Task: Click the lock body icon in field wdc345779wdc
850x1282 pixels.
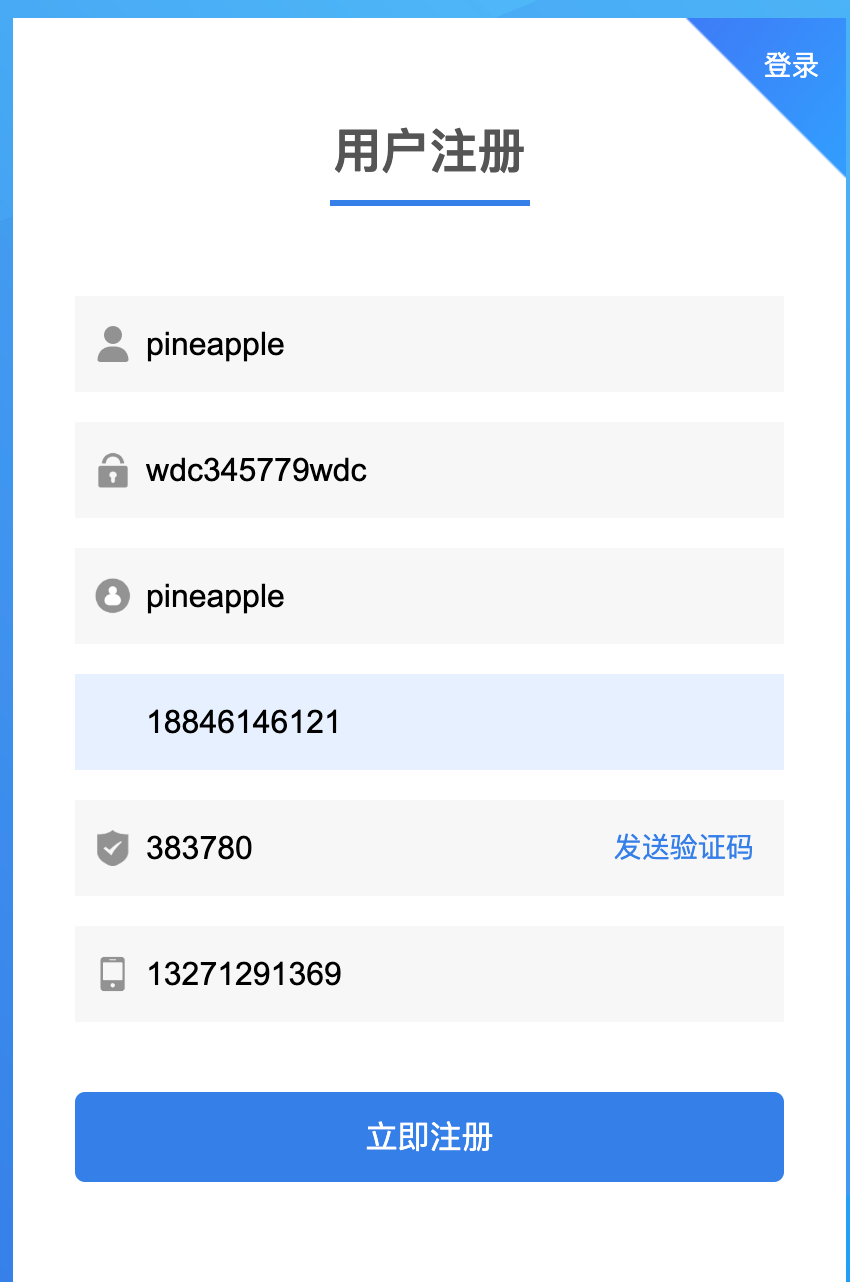Action: click(113, 474)
